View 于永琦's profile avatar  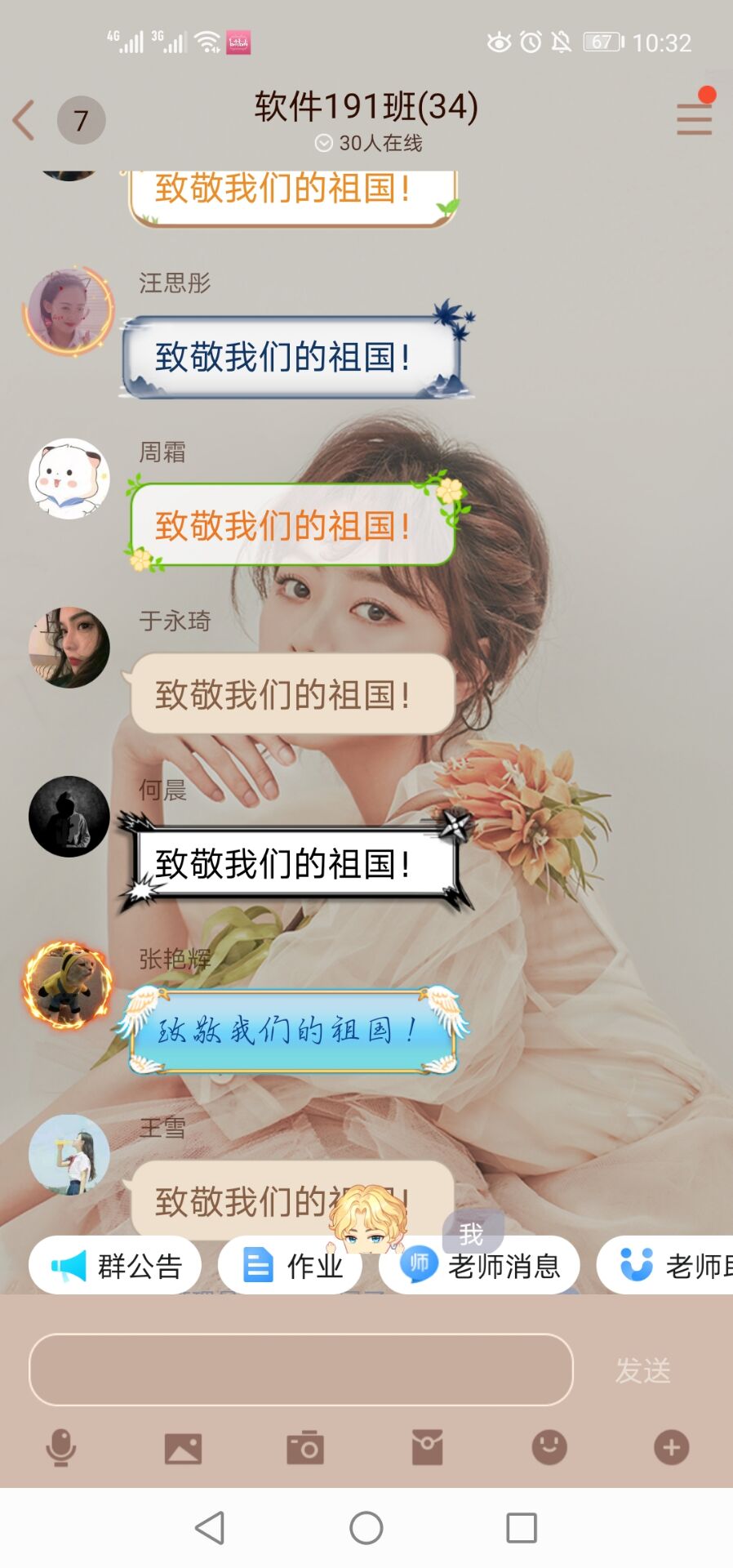point(69,648)
